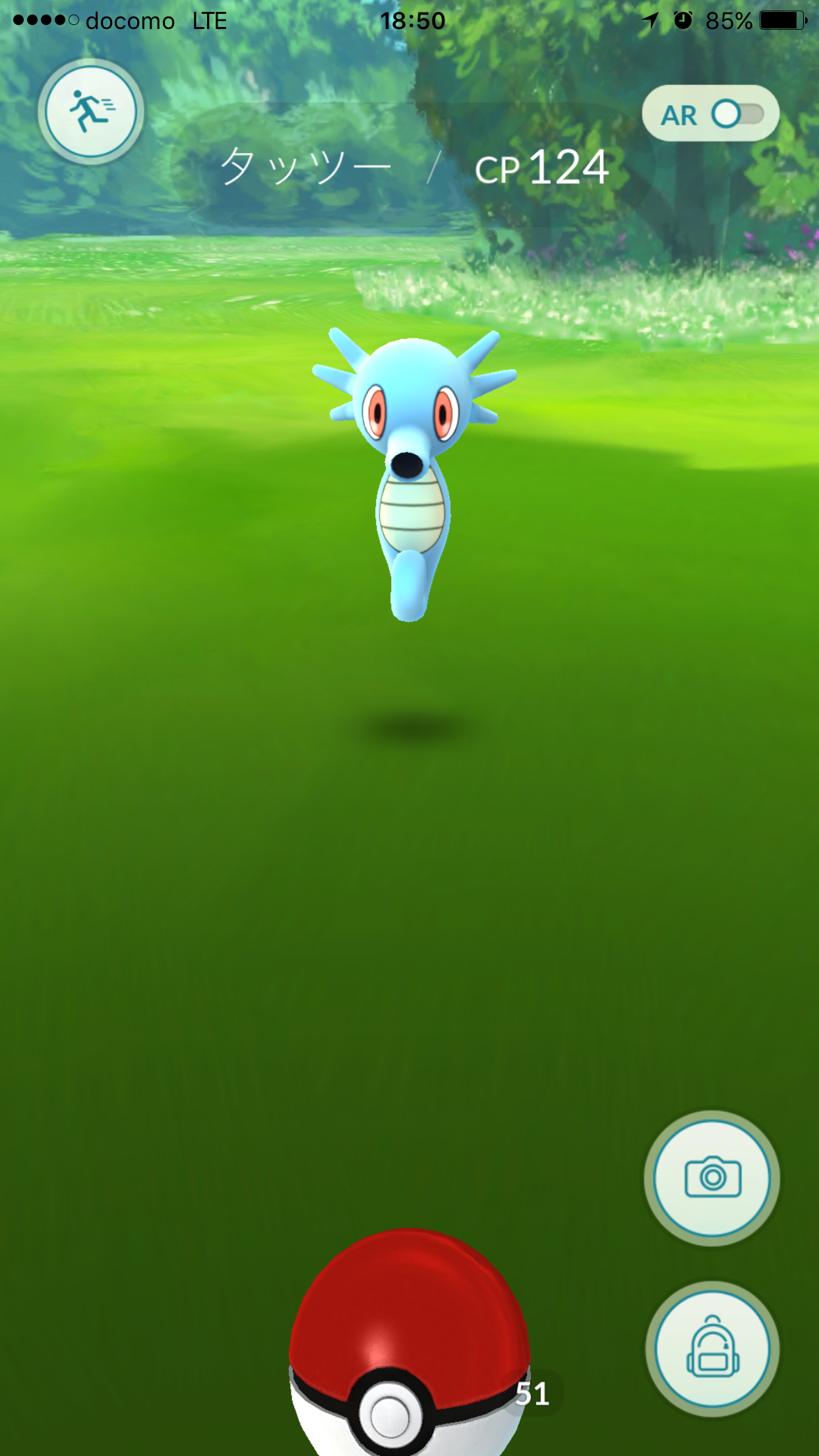Open the camera to photograph タッツー
This screenshot has width=819, height=1456.
click(x=712, y=1178)
